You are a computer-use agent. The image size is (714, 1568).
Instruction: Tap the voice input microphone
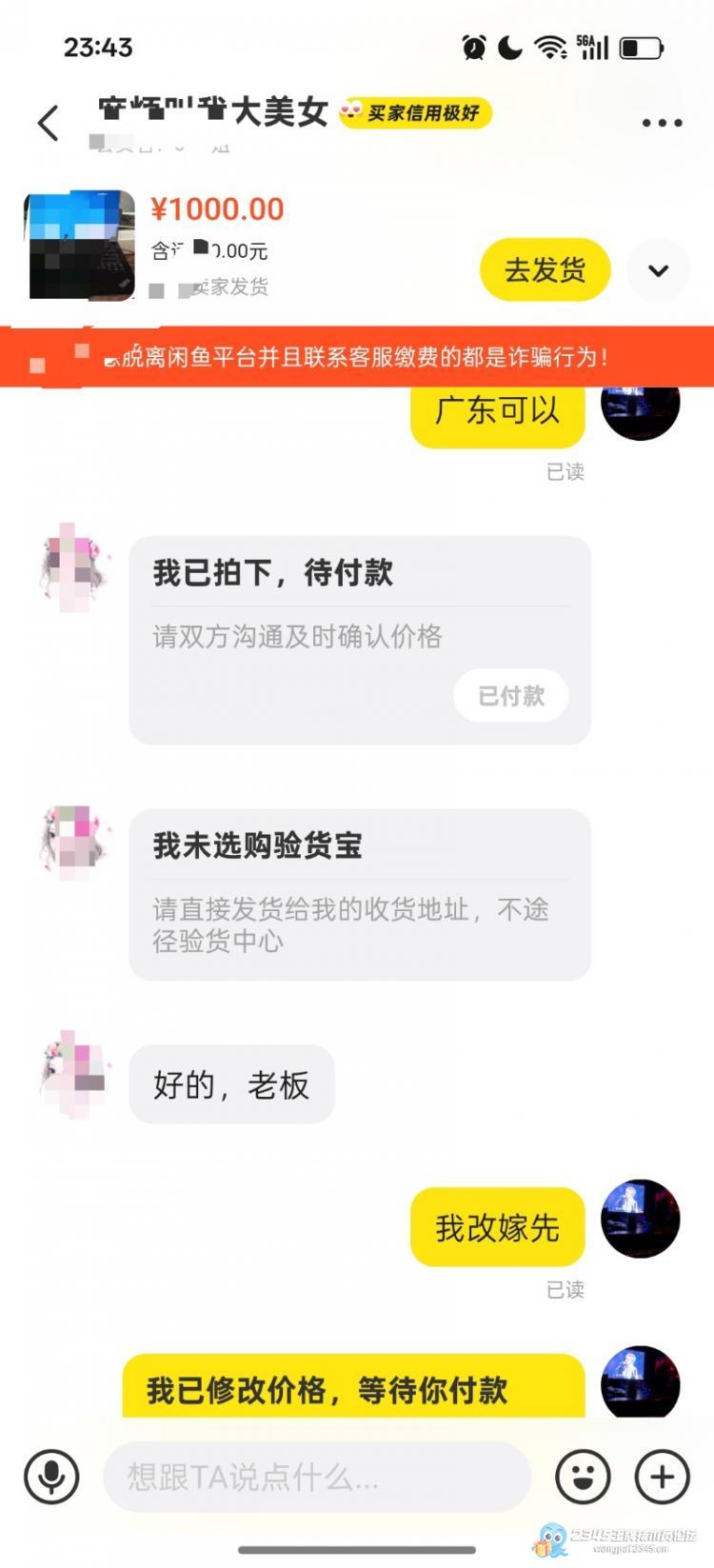coord(51,1477)
